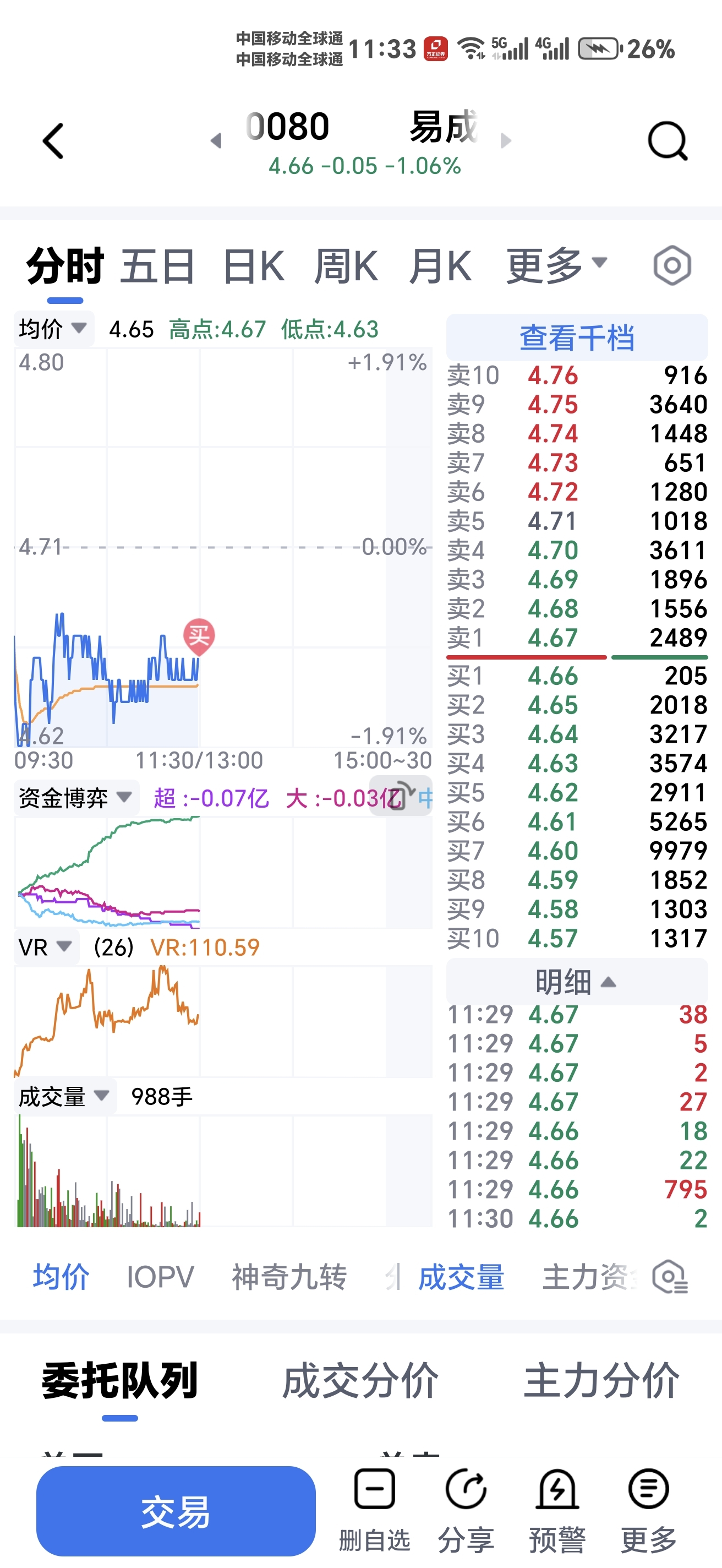Screen dimensions: 722x1568
Task: Open the 预警 alert settings
Action: click(556, 1511)
